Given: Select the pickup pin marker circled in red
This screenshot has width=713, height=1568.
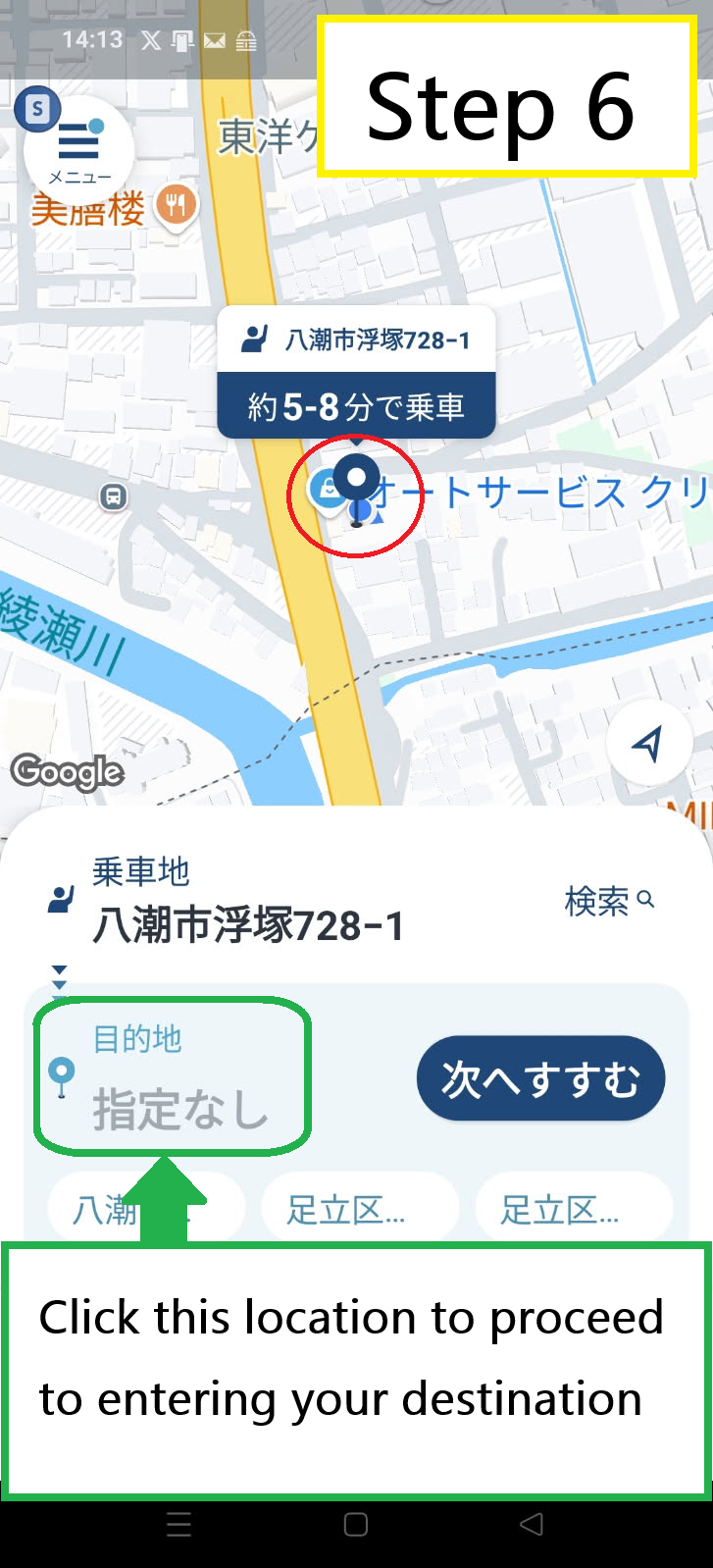Looking at the screenshot, I should [x=356, y=478].
